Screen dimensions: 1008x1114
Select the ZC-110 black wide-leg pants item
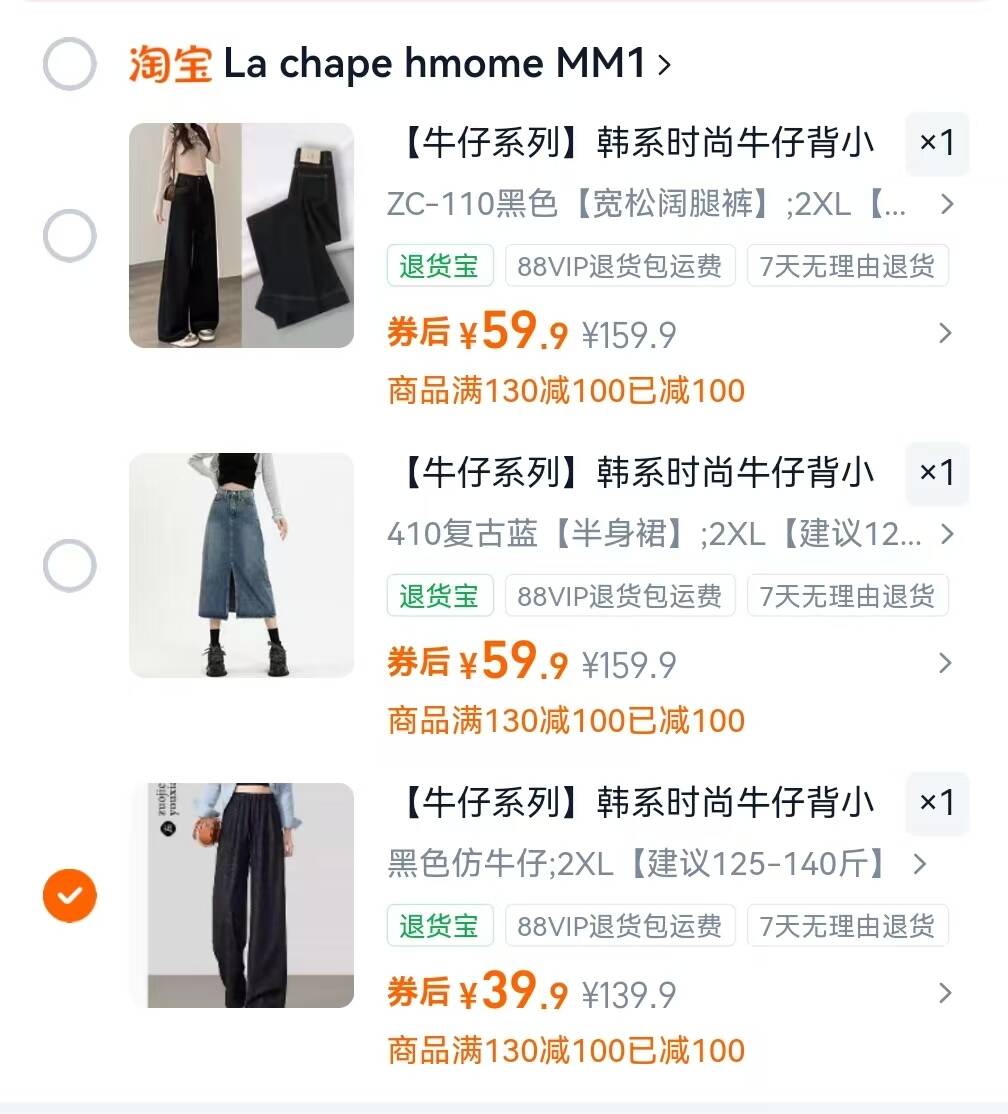[x=70, y=237]
